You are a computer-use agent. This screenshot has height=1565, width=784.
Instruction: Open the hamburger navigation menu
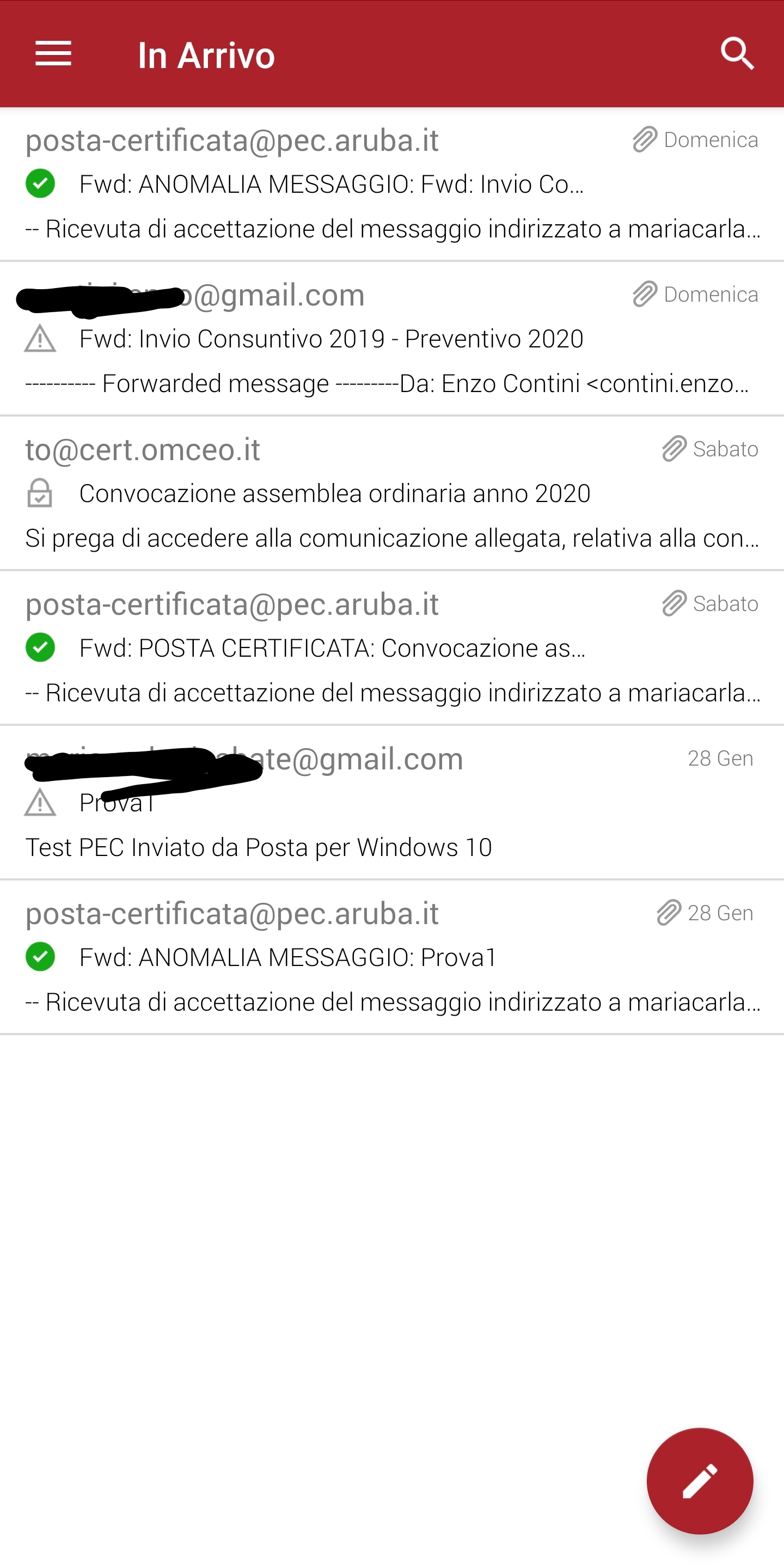pyautogui.click(x=53, y=54)
